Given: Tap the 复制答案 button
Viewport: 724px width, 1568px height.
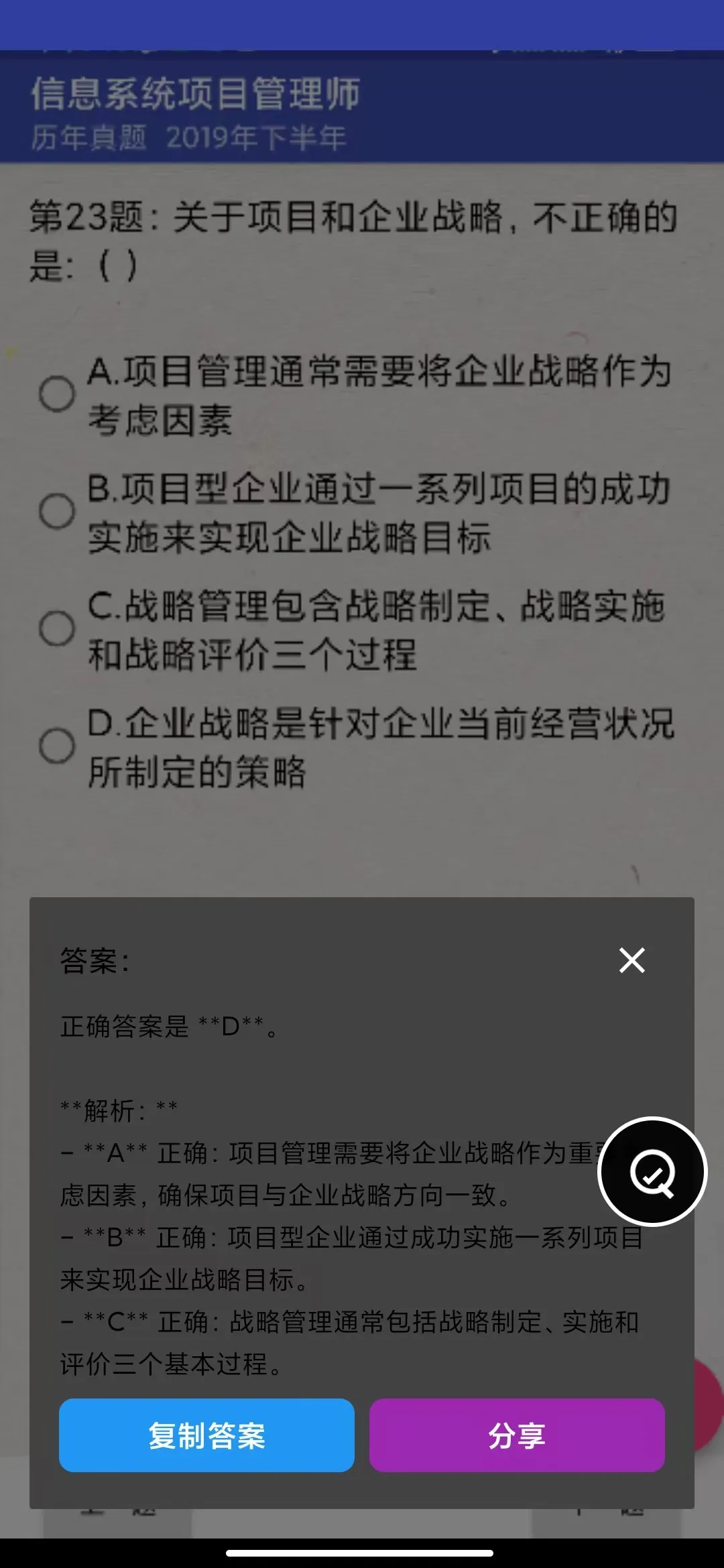Looking at the screenshot, I should click(206, 1435).
